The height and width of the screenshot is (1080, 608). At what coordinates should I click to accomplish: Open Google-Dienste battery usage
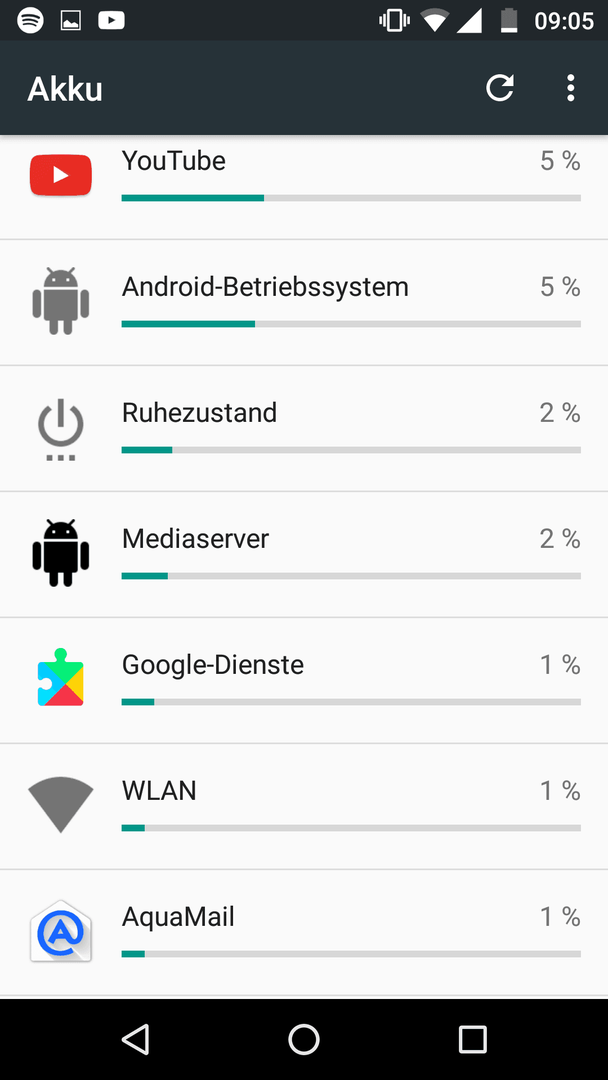(x=304, y=681)
